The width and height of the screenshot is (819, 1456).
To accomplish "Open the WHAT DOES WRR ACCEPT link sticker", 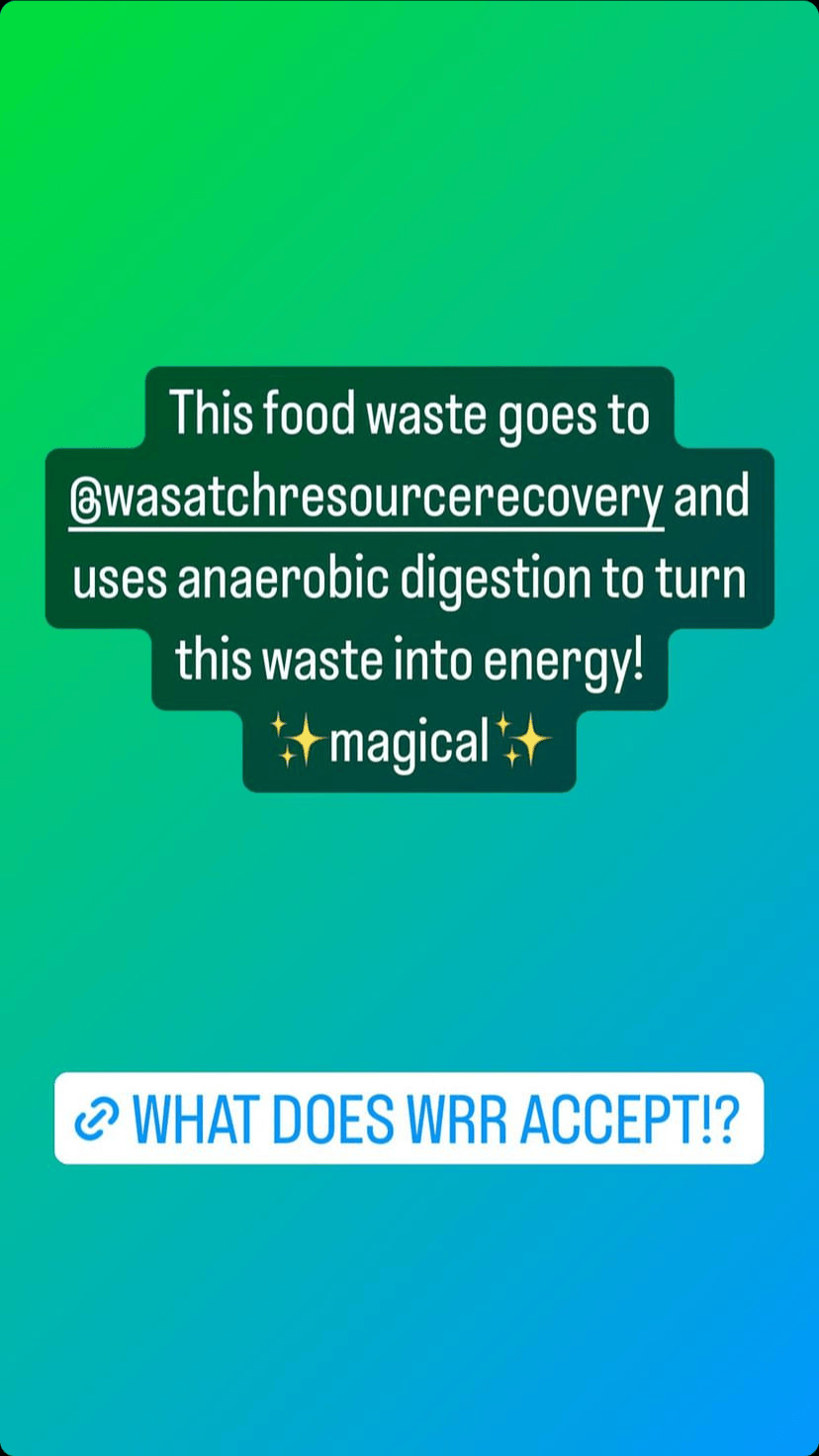I will coord(409,1118).
